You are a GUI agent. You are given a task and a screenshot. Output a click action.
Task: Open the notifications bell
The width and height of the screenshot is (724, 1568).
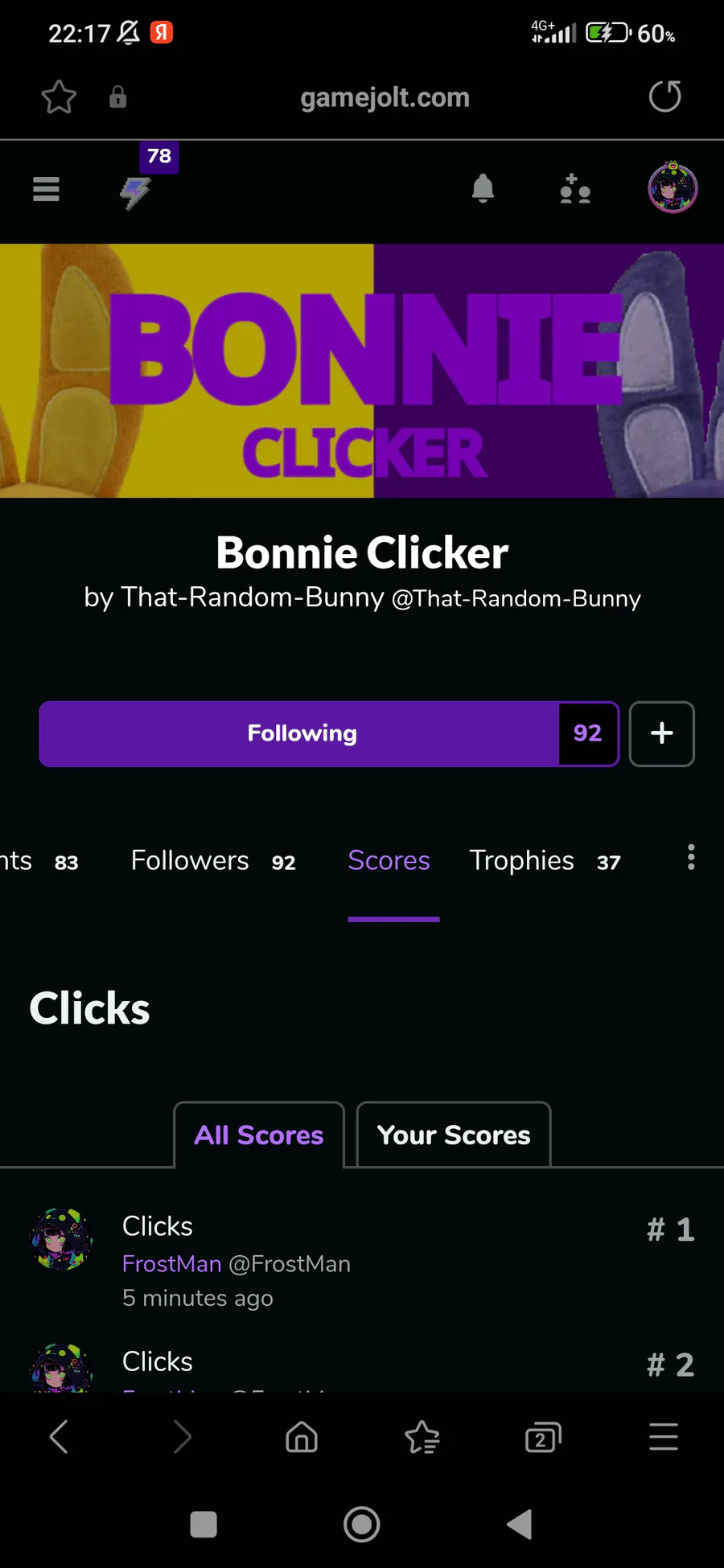click(483, 189)
